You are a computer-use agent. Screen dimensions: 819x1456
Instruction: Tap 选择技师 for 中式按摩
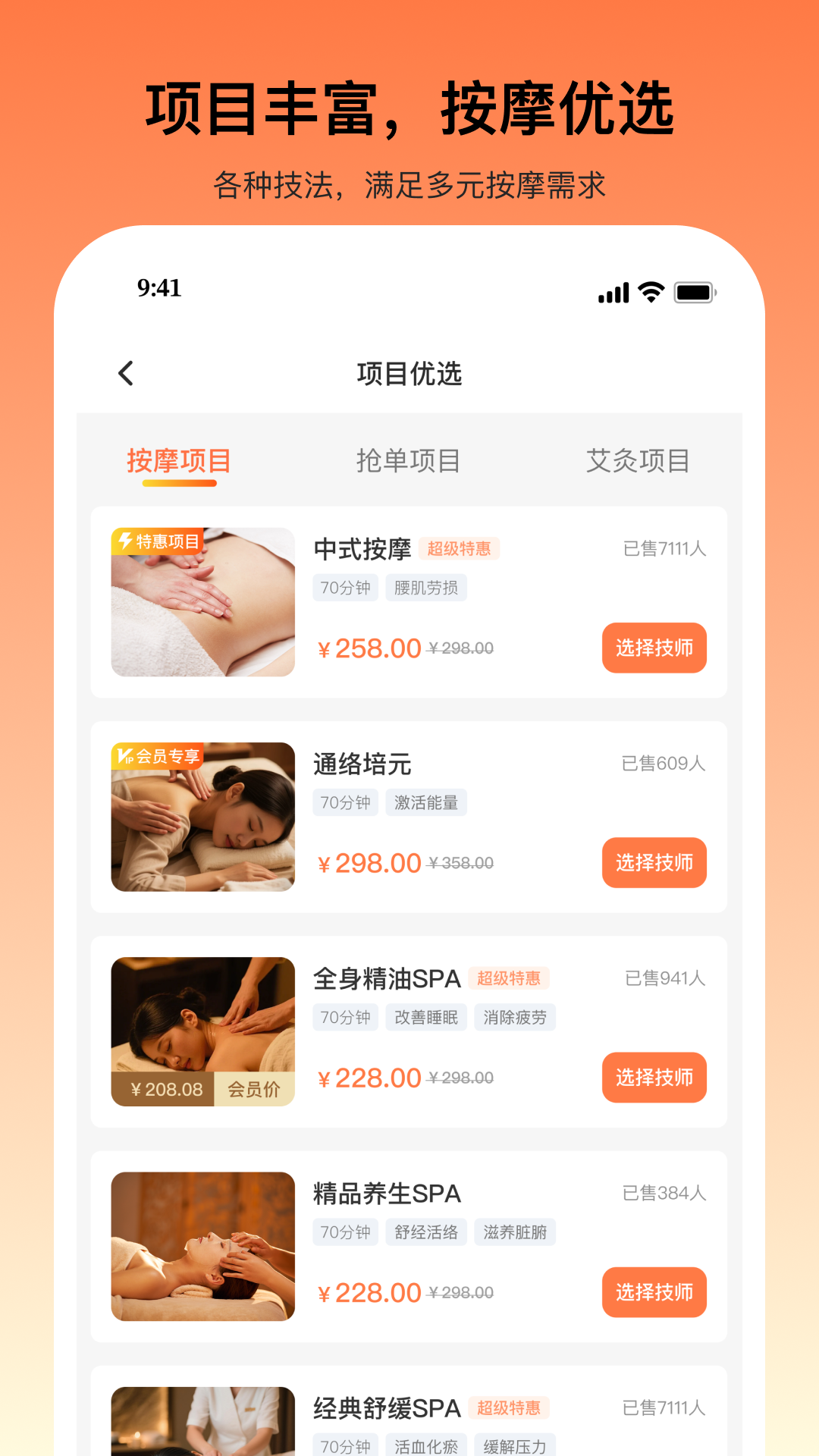click(654, 648)
